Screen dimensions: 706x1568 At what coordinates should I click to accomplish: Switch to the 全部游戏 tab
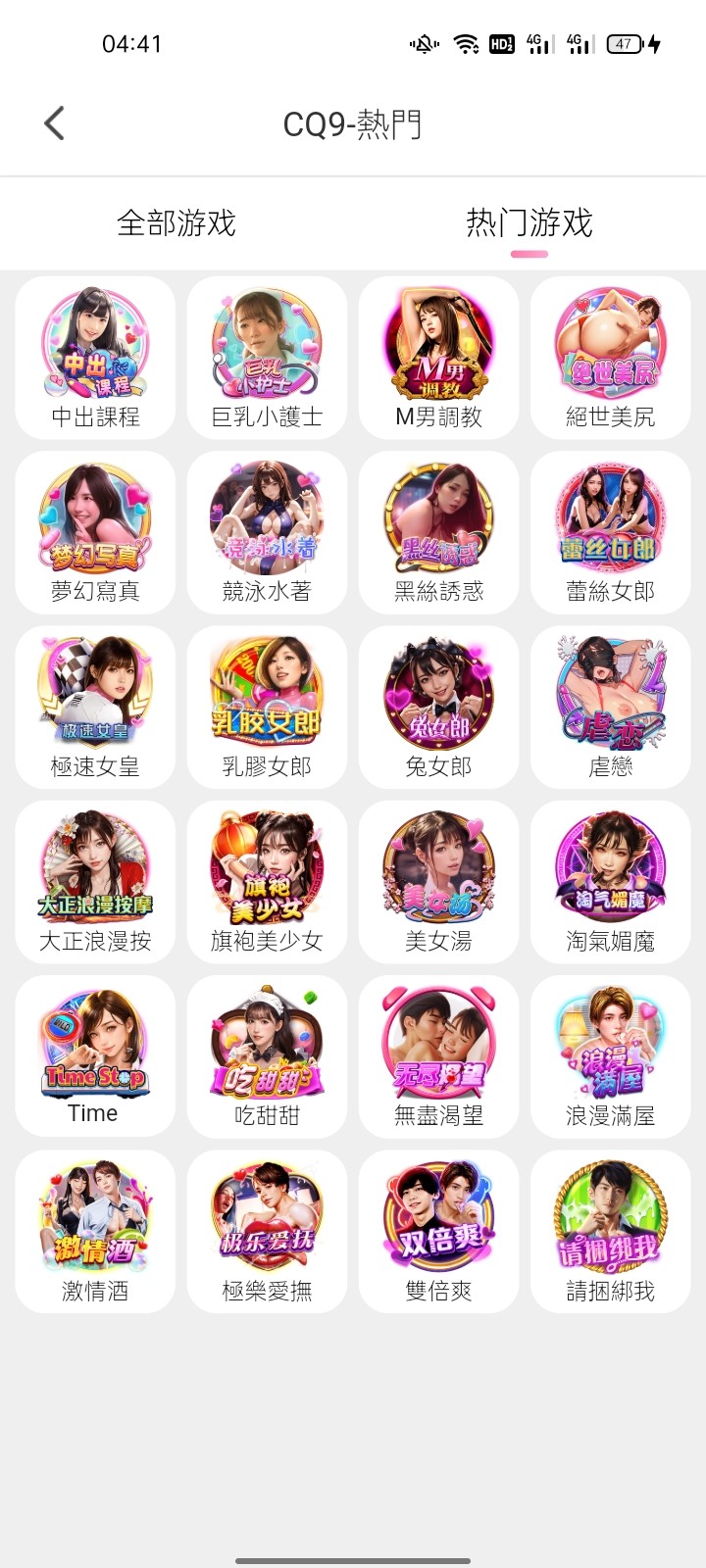tap(176, 223)
